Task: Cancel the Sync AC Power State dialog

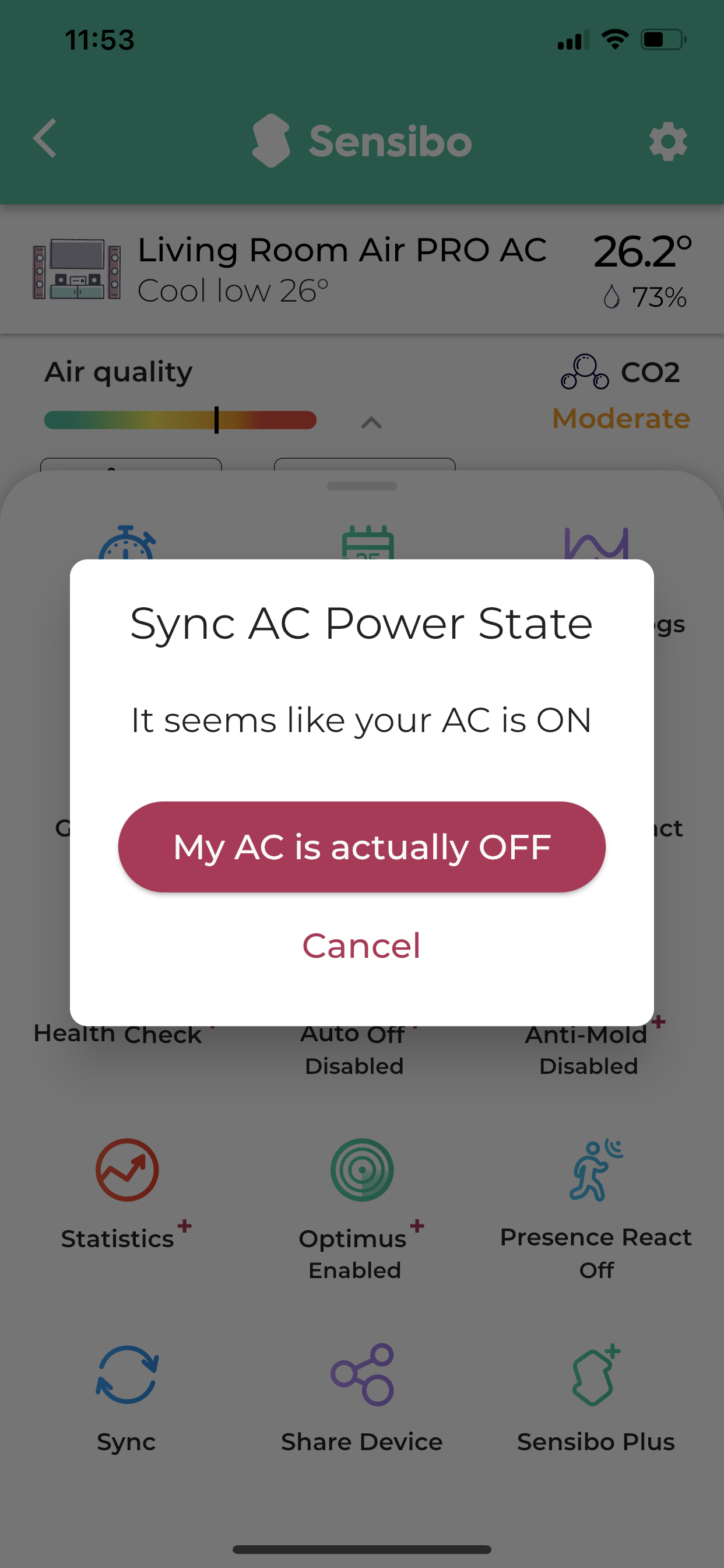Action: (361, 946)
